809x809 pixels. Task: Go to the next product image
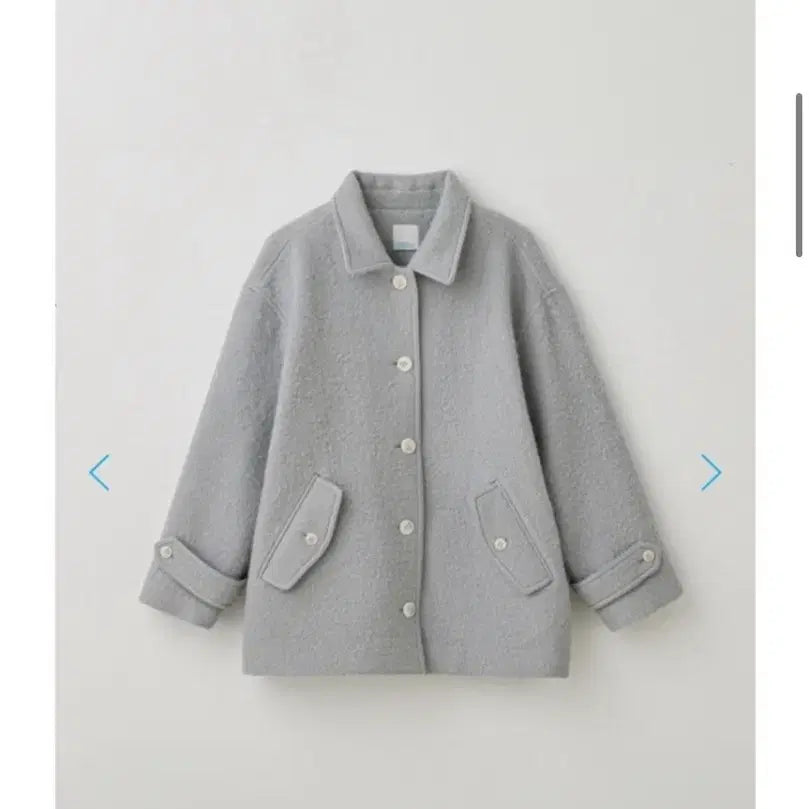pos(710,472)
